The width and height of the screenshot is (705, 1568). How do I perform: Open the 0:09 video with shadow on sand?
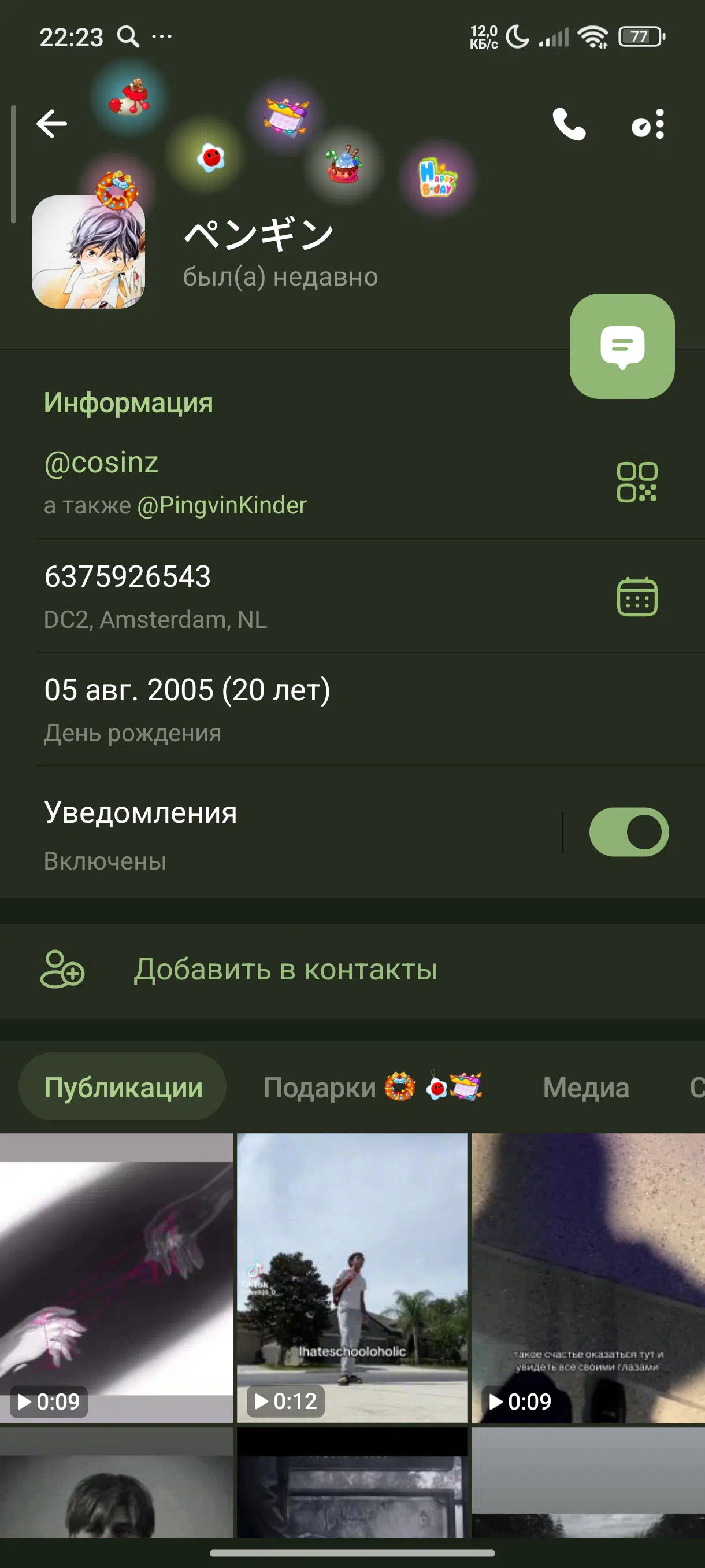(588, 1277)
